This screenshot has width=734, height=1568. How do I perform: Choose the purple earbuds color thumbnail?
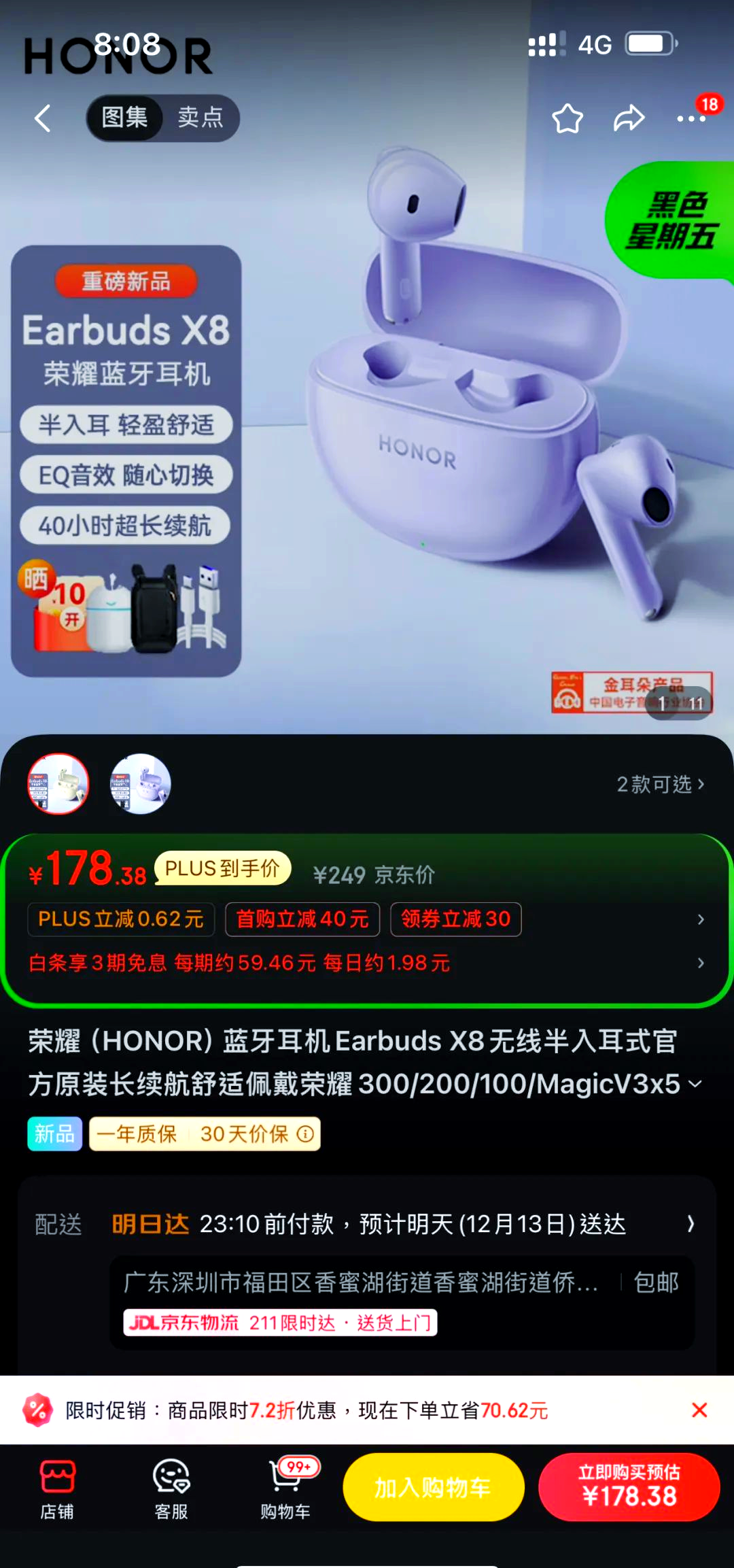pyautogui.click(x=141, y=784)
